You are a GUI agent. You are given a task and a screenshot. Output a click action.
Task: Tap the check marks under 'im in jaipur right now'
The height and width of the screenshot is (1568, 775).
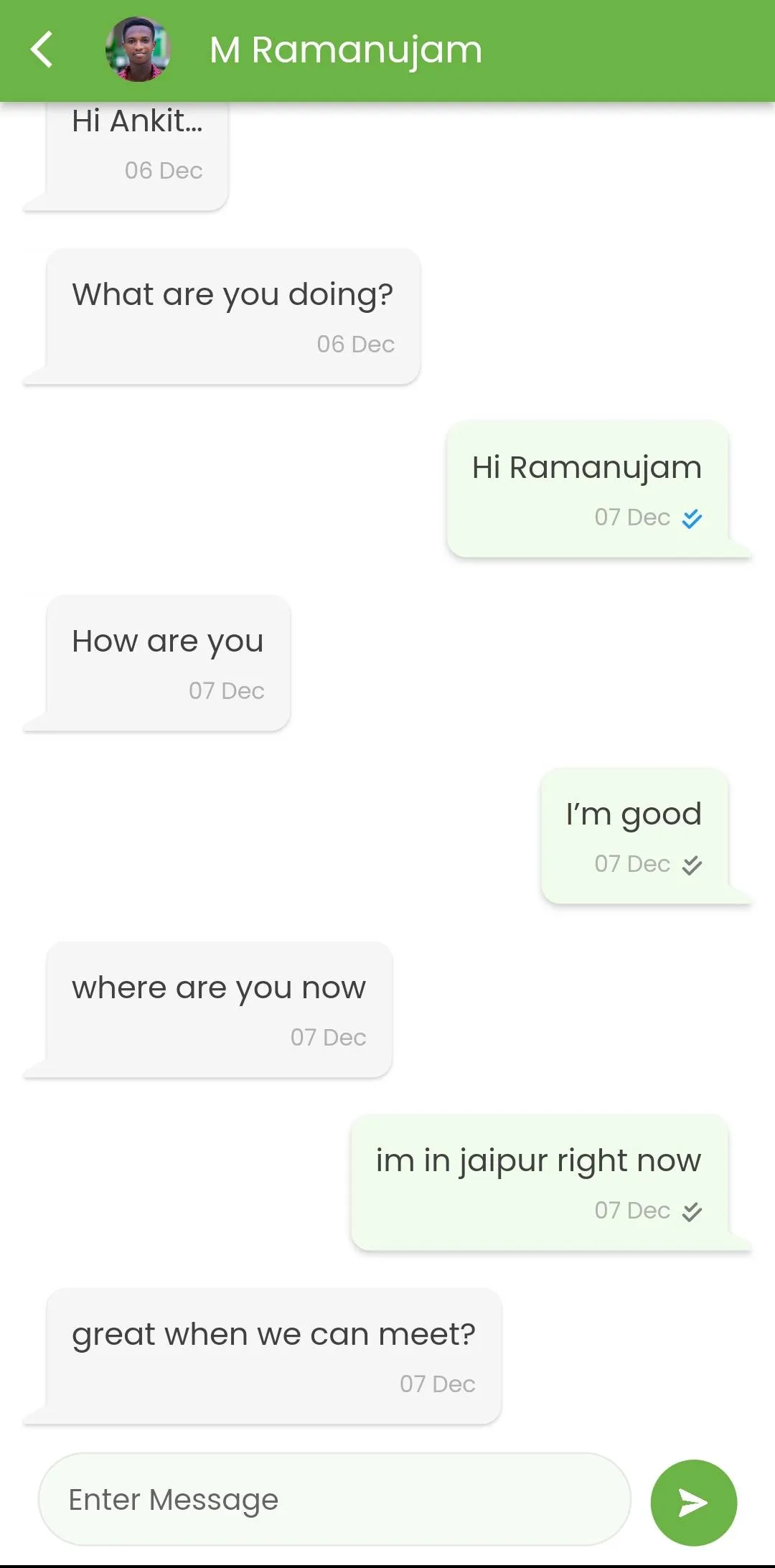pyautogui.click(x=691, y=1211)
